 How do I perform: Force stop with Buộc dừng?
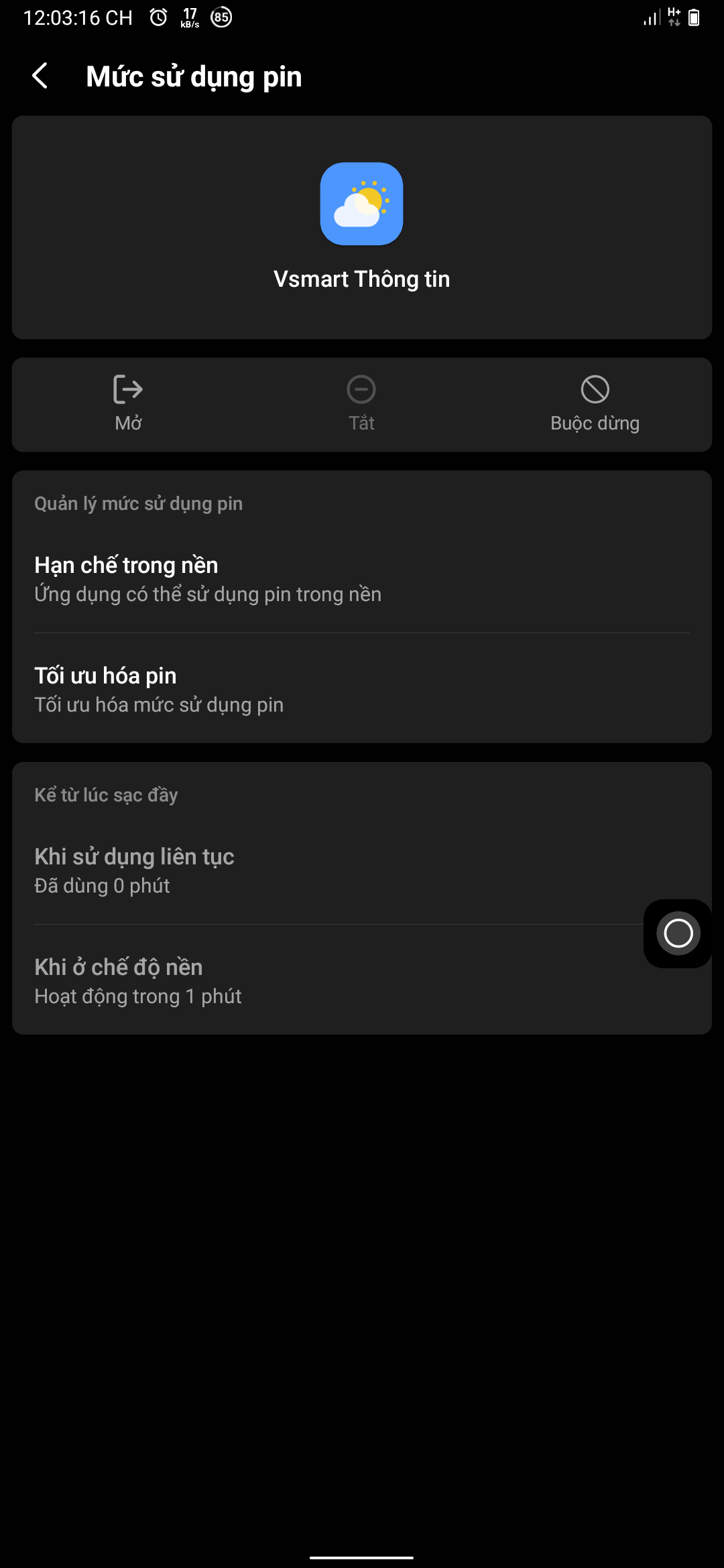point(595,404)
